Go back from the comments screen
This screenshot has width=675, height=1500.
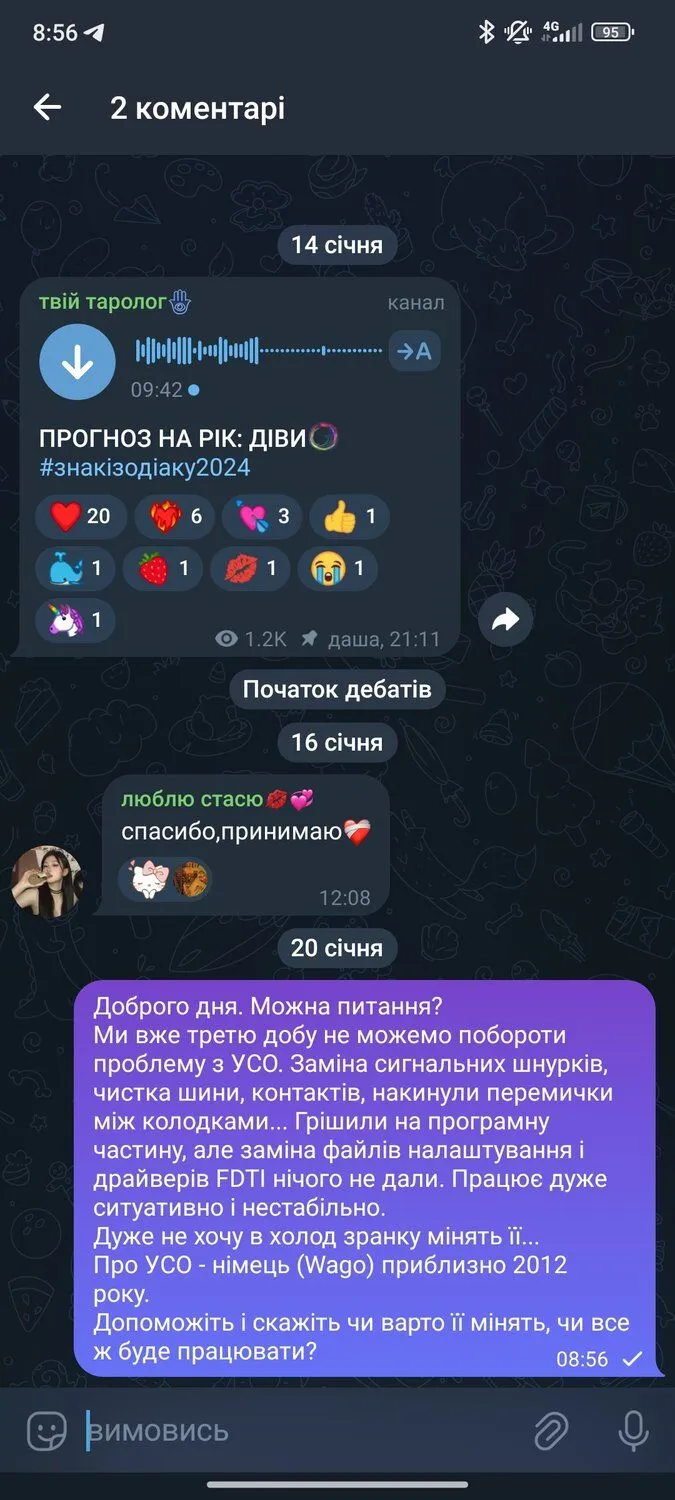tap(47, 108)
